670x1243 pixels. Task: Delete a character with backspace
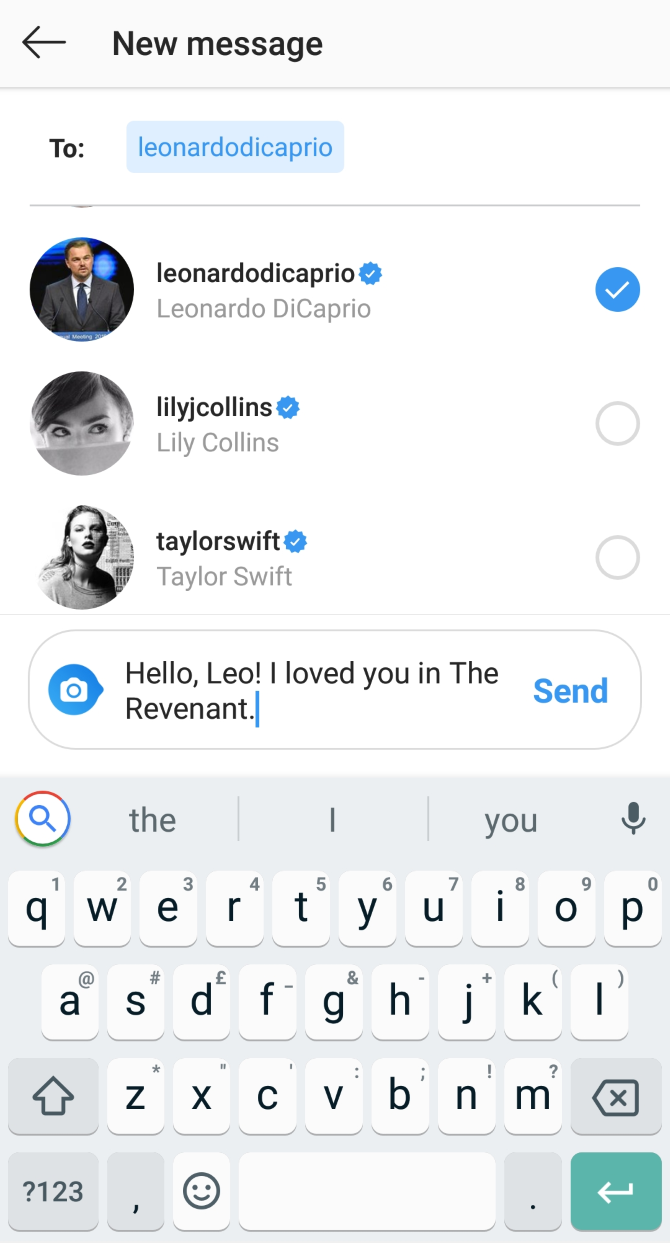615,1099
